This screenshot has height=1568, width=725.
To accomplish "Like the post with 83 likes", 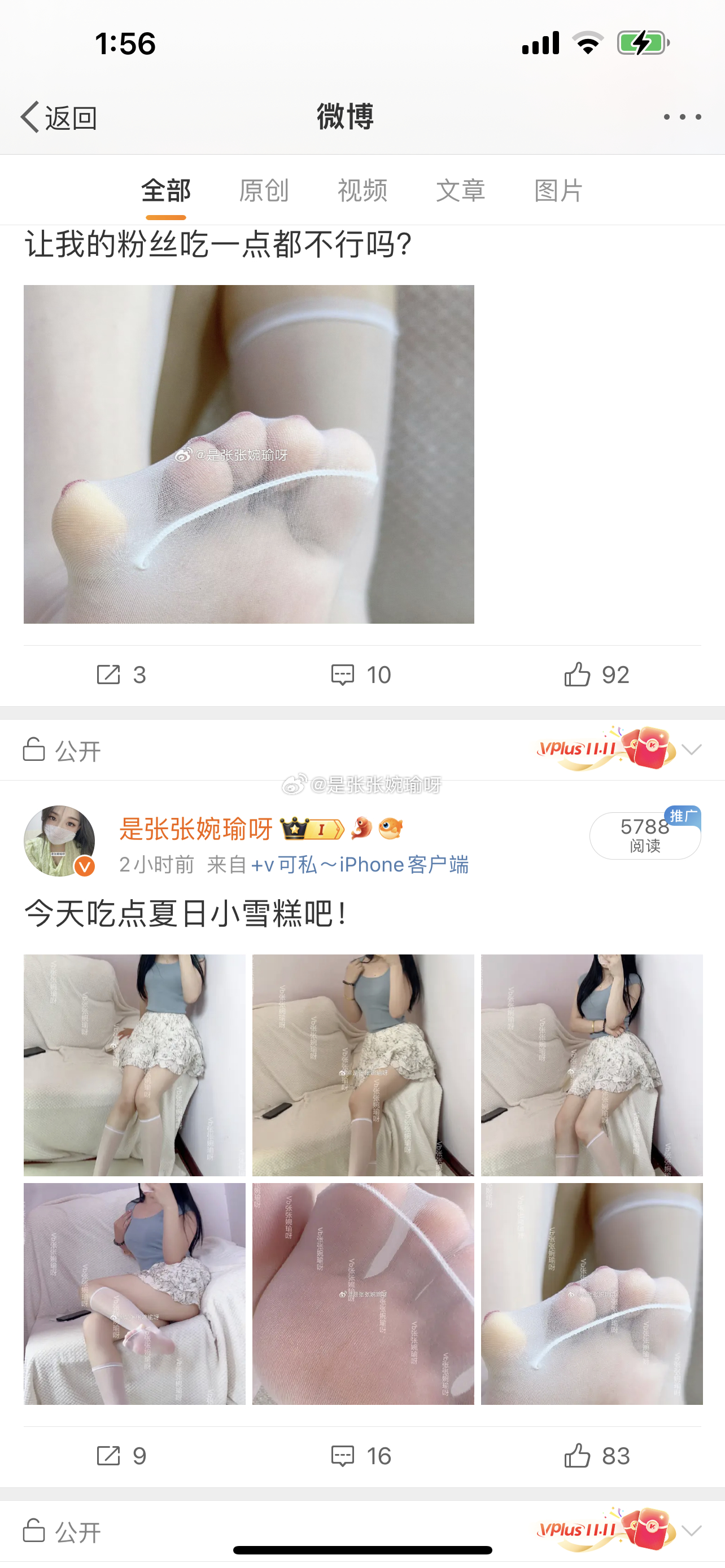I will point(596,1456).
